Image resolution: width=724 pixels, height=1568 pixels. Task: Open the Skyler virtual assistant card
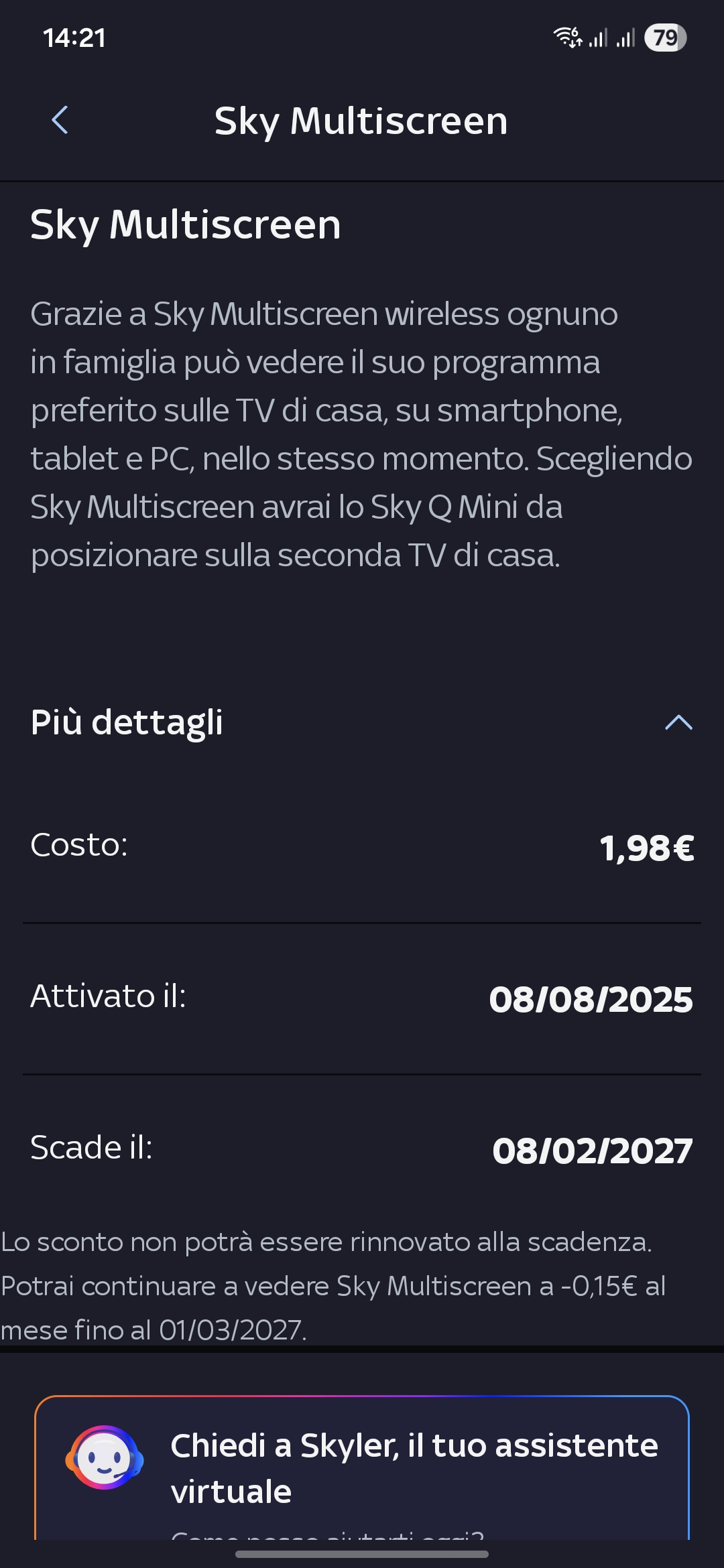click(362, 1467)
